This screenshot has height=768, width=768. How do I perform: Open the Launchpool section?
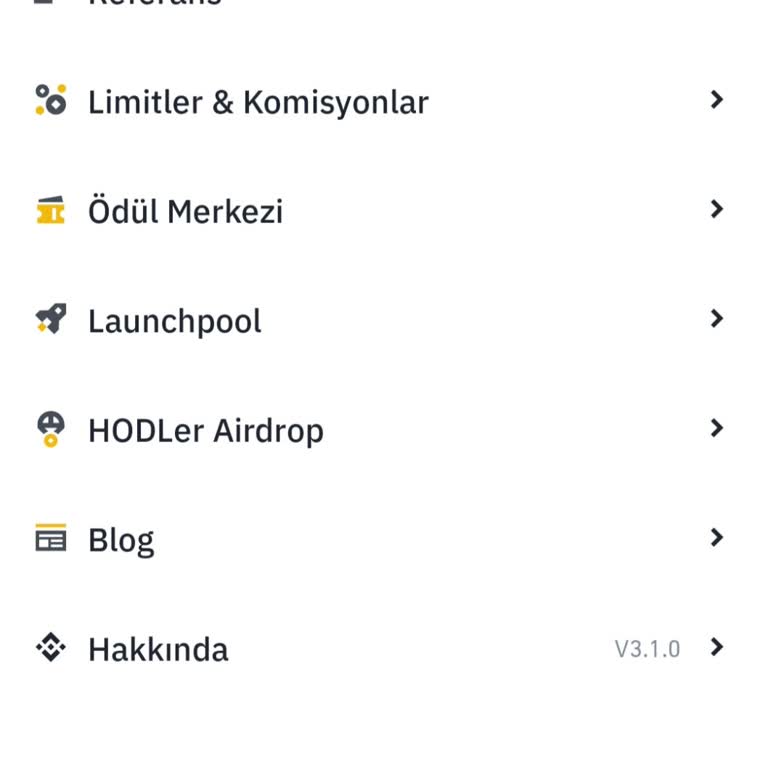[x=175, y=321]
